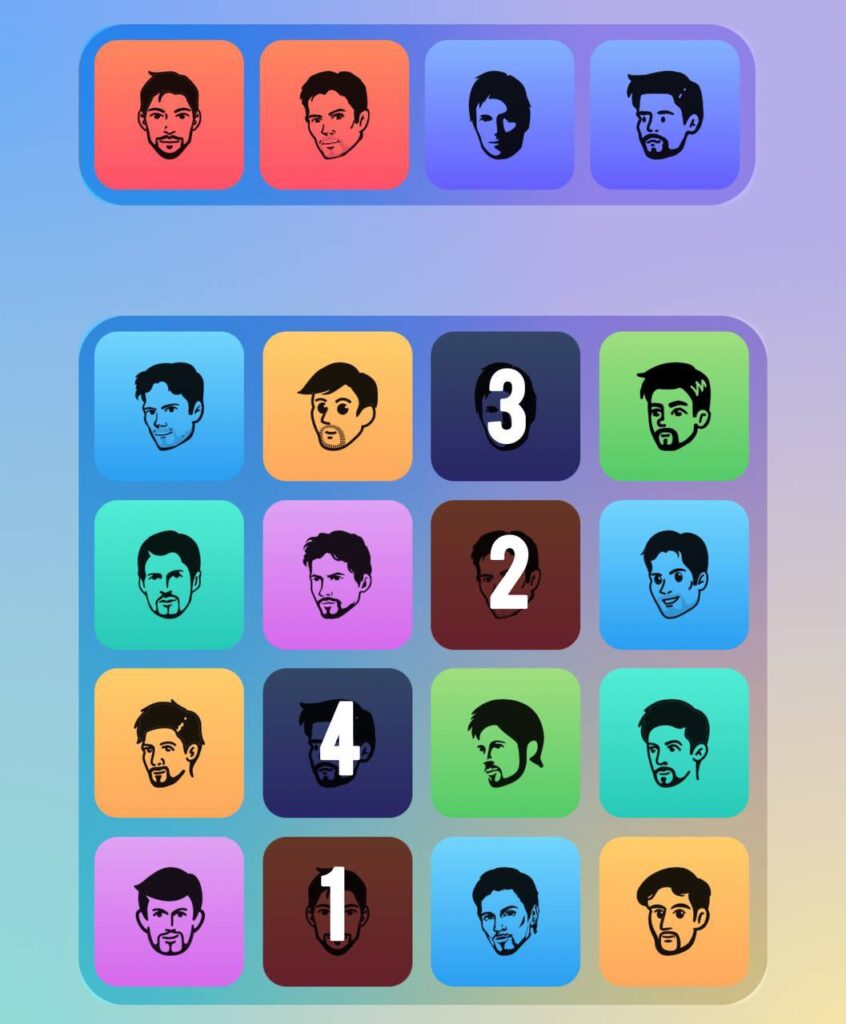Tap the orange face tile with hair clip
This screenshot has height=1024, width=846.
169,743
